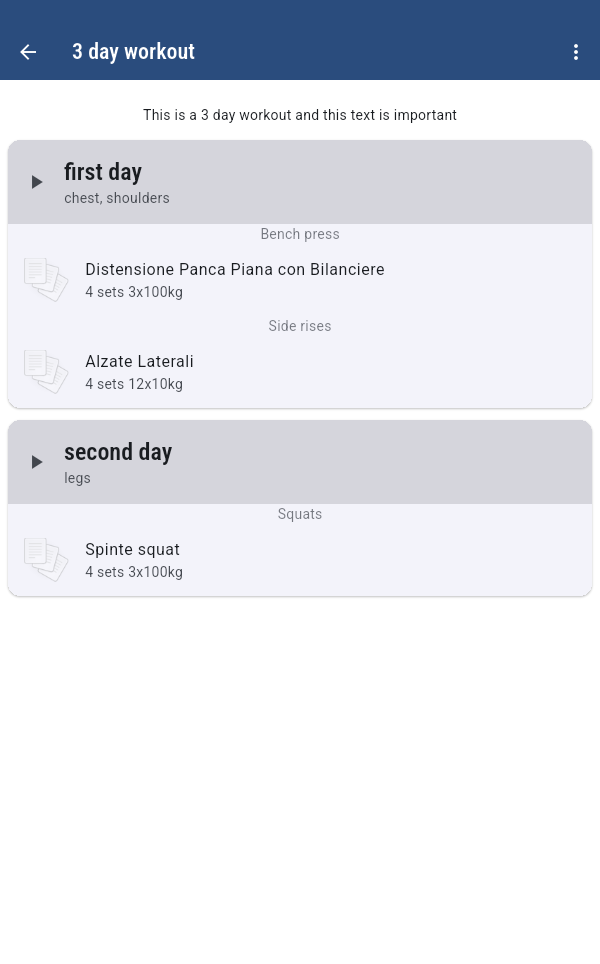The height and width of the screenshot is (964, 600).
Task: Start the second day workout session
Action: tap(37, 462)
